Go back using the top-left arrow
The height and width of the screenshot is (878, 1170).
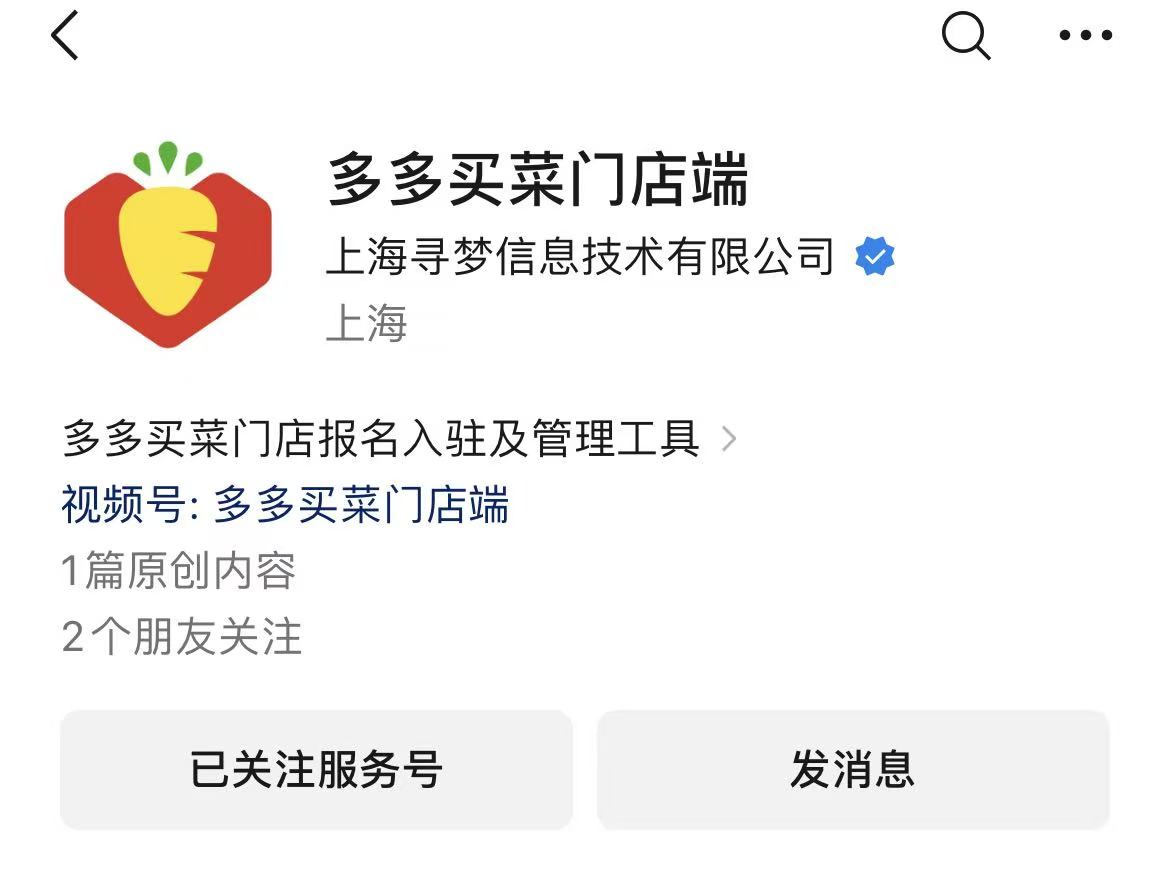click(65, 37)
